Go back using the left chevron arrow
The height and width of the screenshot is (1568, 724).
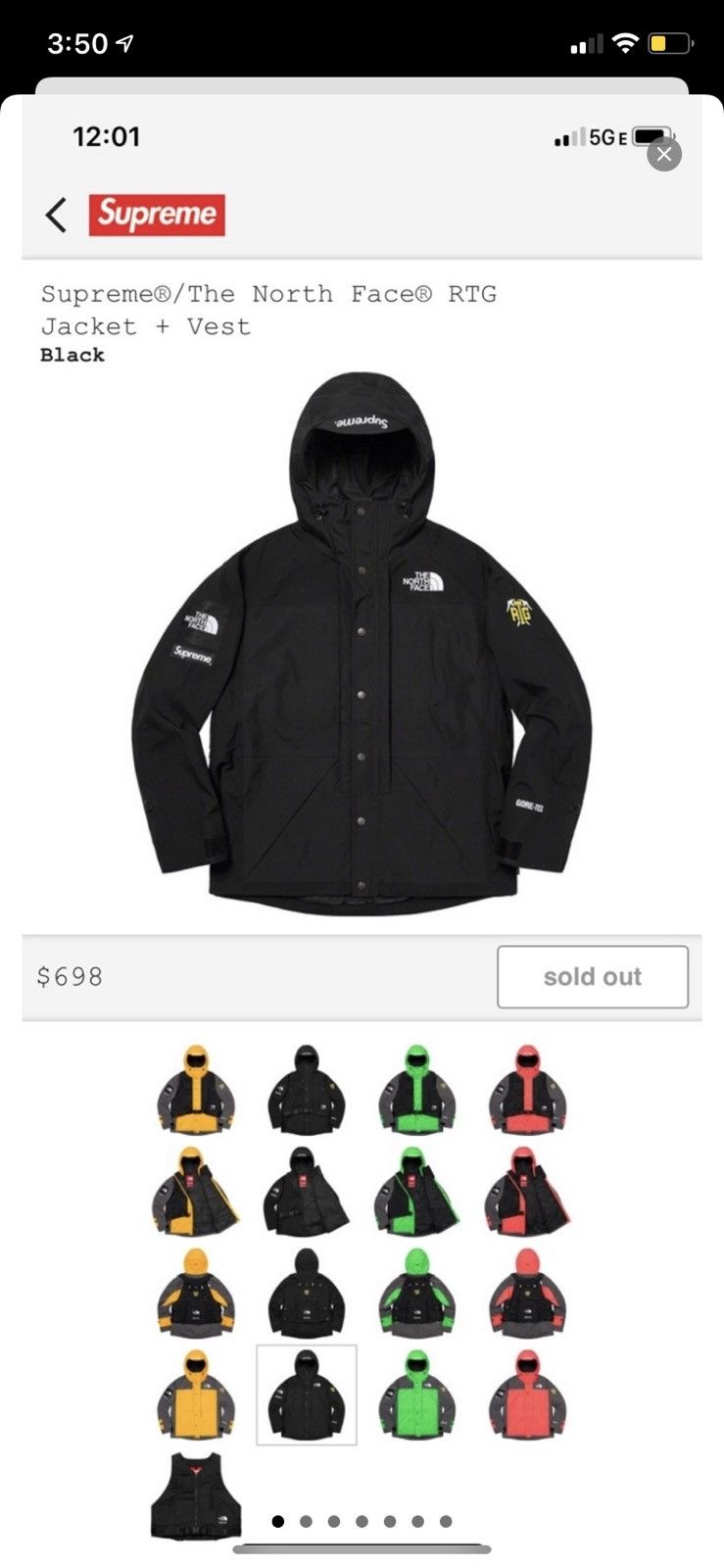56,214
